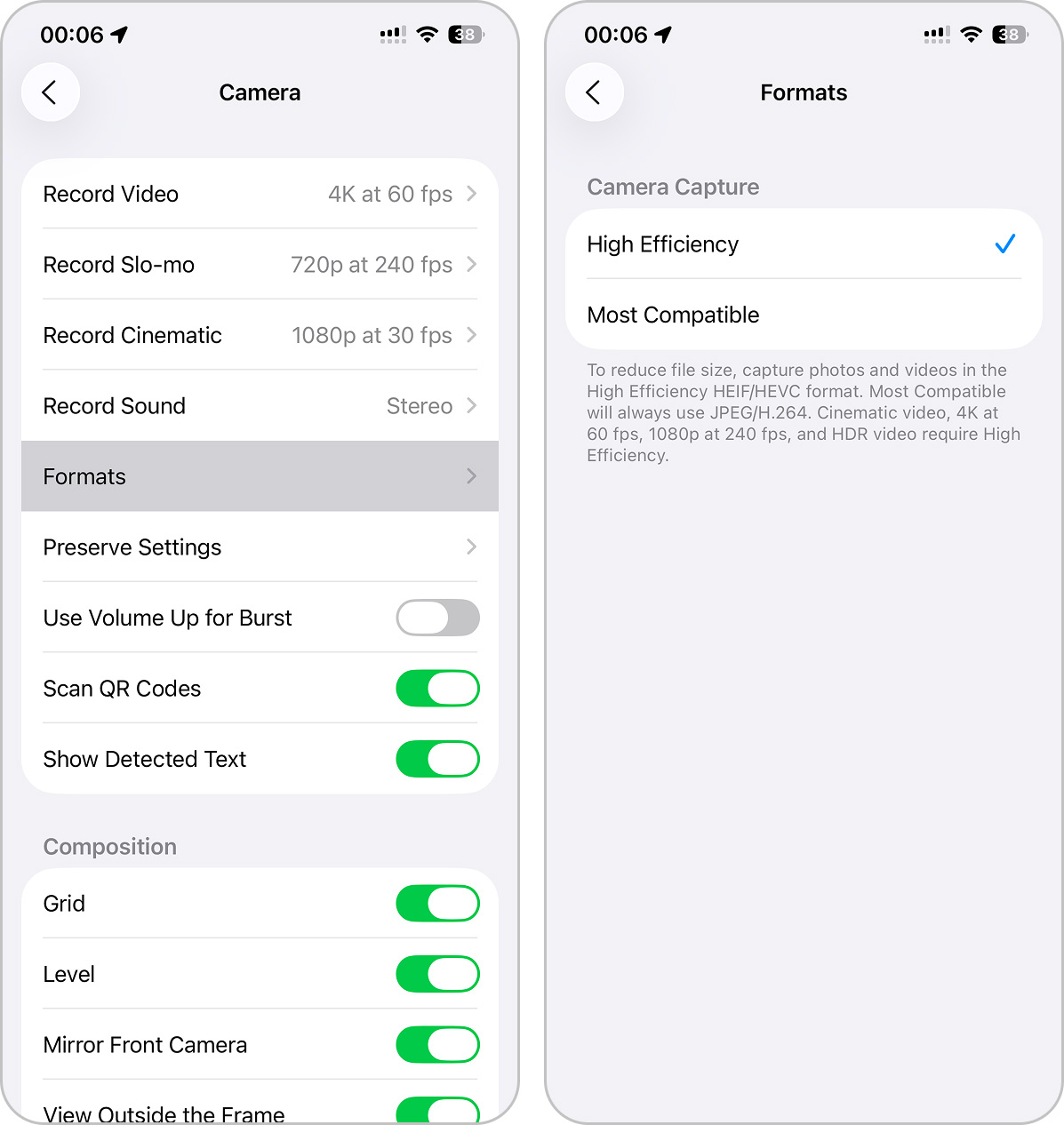Choose the Most Compatible format
This screenshot has height=1125, width=1064.
[803, 315]
